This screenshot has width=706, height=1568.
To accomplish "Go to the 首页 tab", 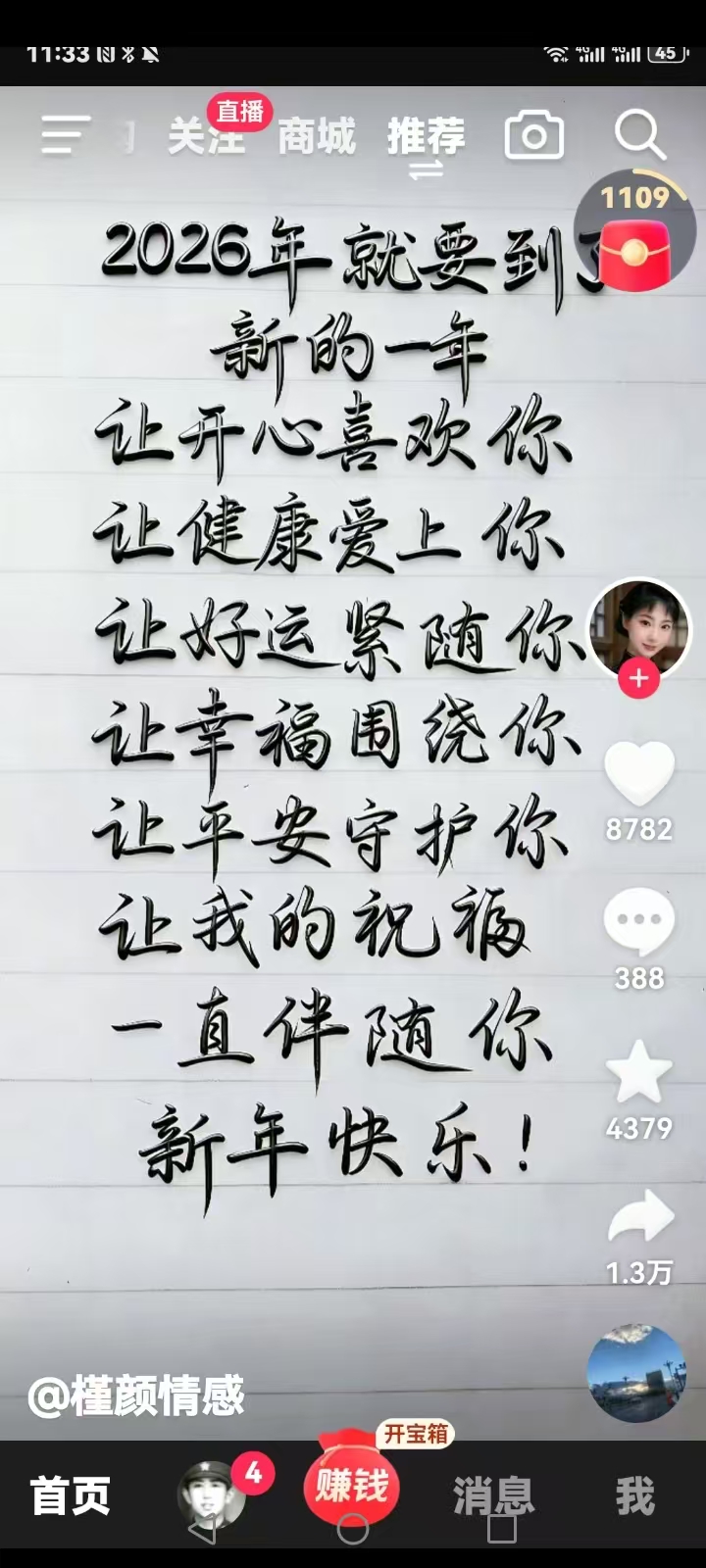I will pyautogui.click(x=71, y=1496).
